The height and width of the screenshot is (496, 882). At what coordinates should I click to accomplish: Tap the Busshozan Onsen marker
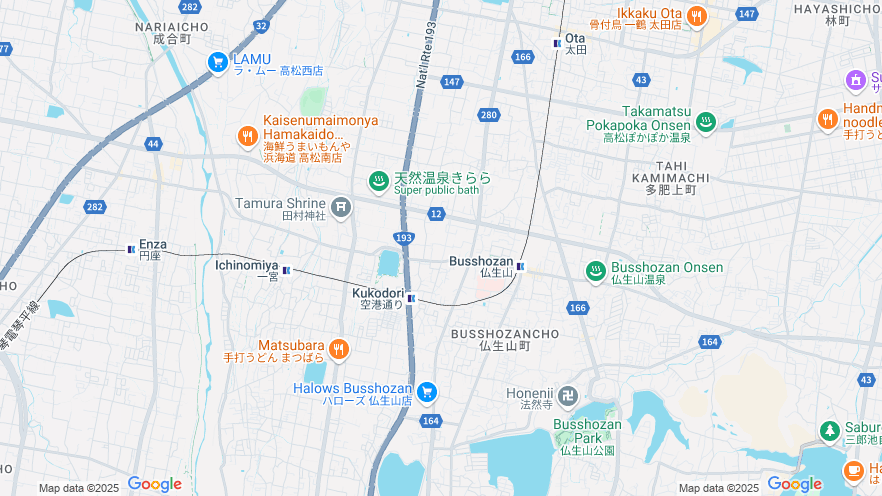coord(595,271)
